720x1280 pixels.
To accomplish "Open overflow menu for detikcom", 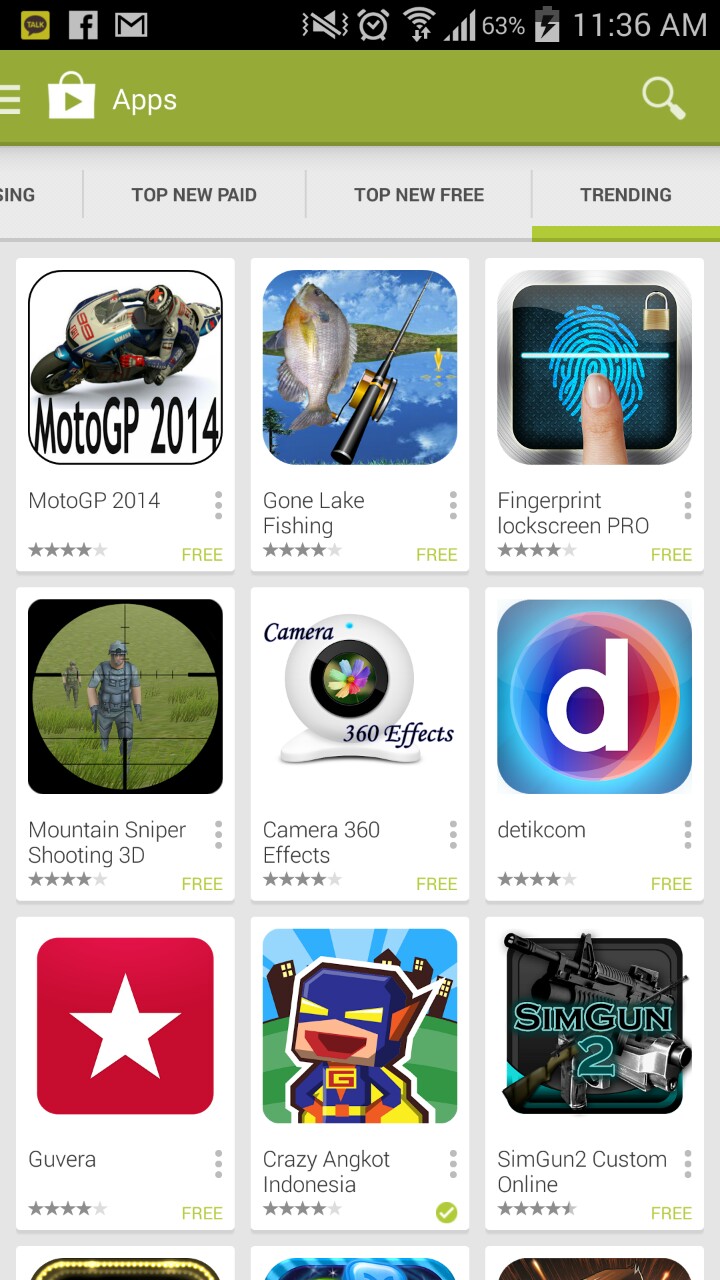I will coord(687,834).
